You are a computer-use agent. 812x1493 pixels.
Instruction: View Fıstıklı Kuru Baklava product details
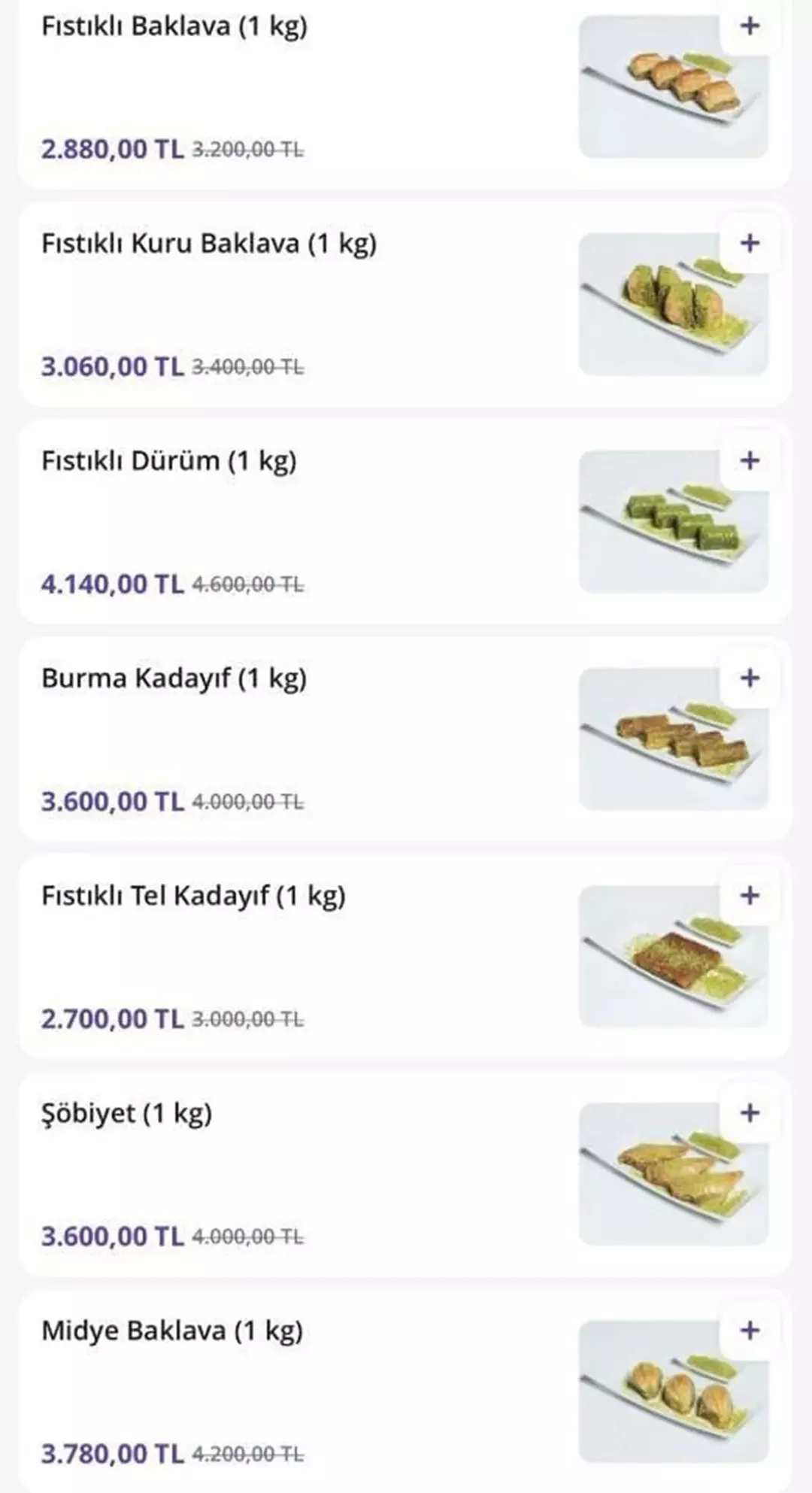pyautogui.click(x=209, y=244)
